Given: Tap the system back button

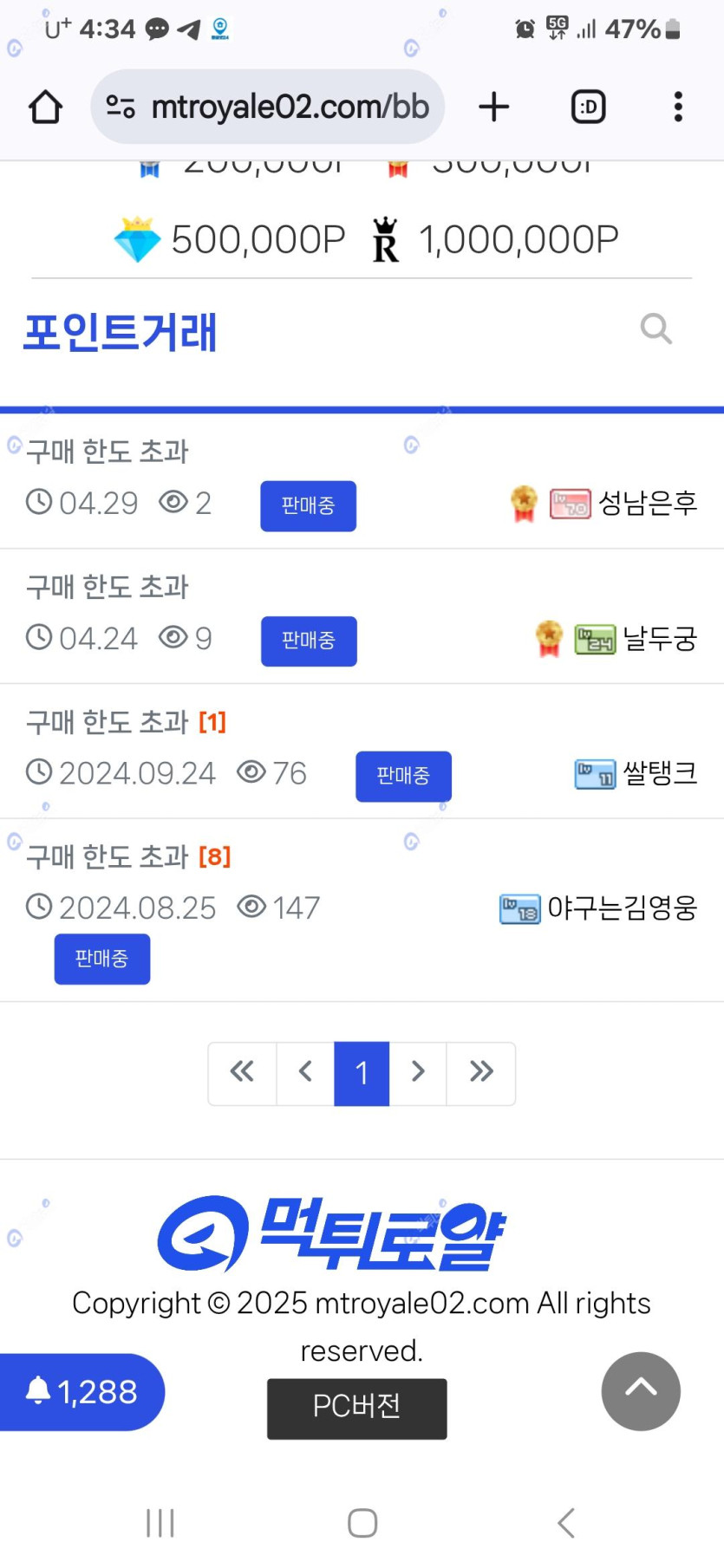Looking at the screenshot, I should (x=566, y=1523).
